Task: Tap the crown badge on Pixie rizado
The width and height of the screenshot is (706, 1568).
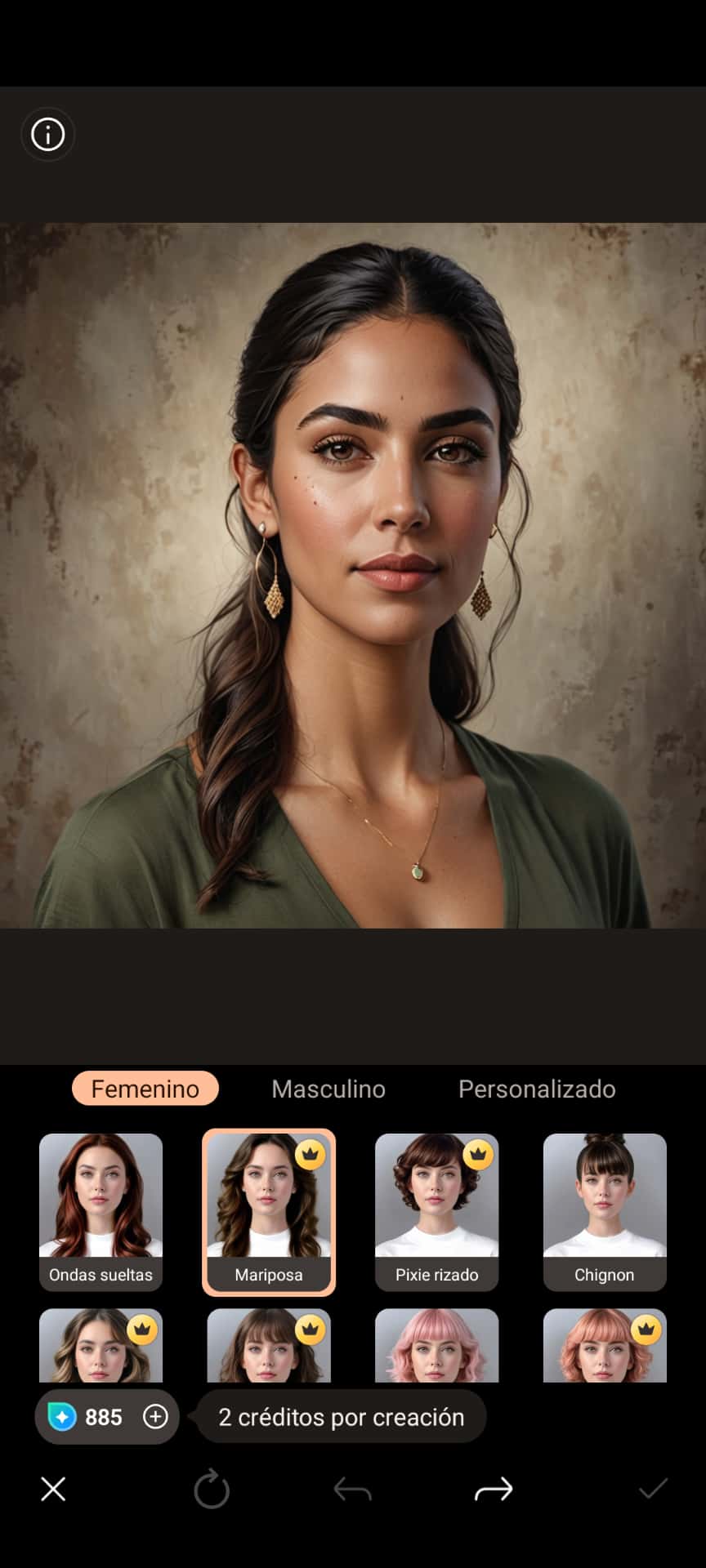Action: click(x=480, y=1154)
